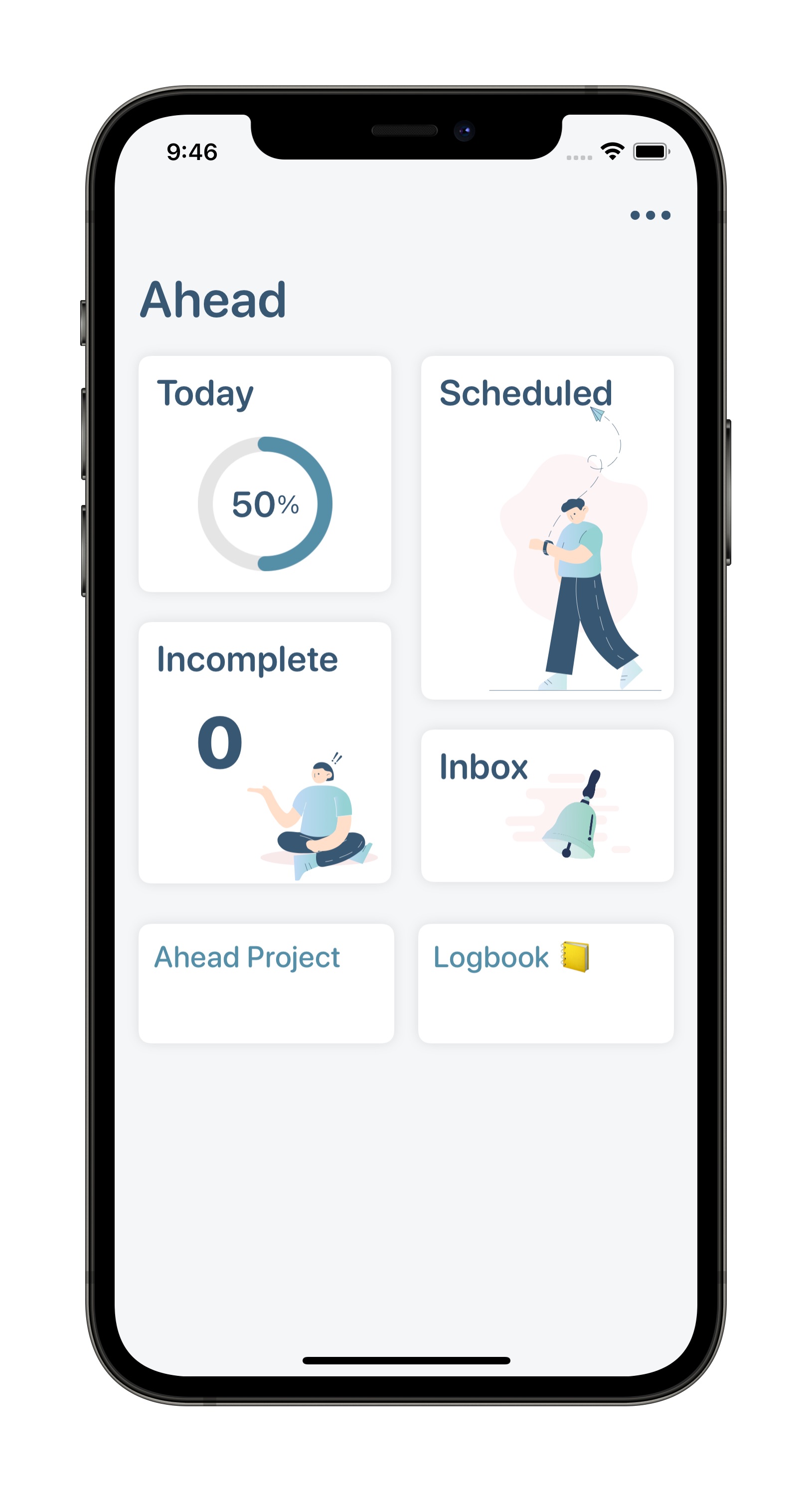Open the Scheduled card

(x=547, y=527)
